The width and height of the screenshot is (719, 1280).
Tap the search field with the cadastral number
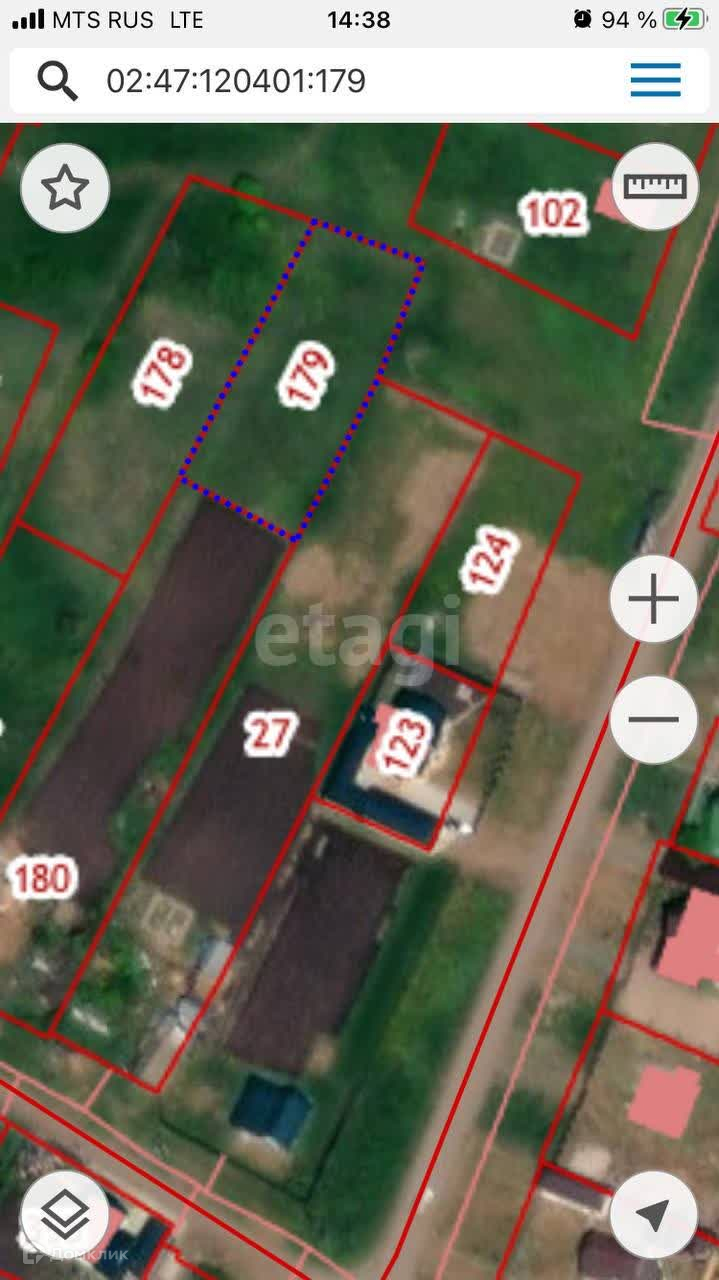click(330, 81)
